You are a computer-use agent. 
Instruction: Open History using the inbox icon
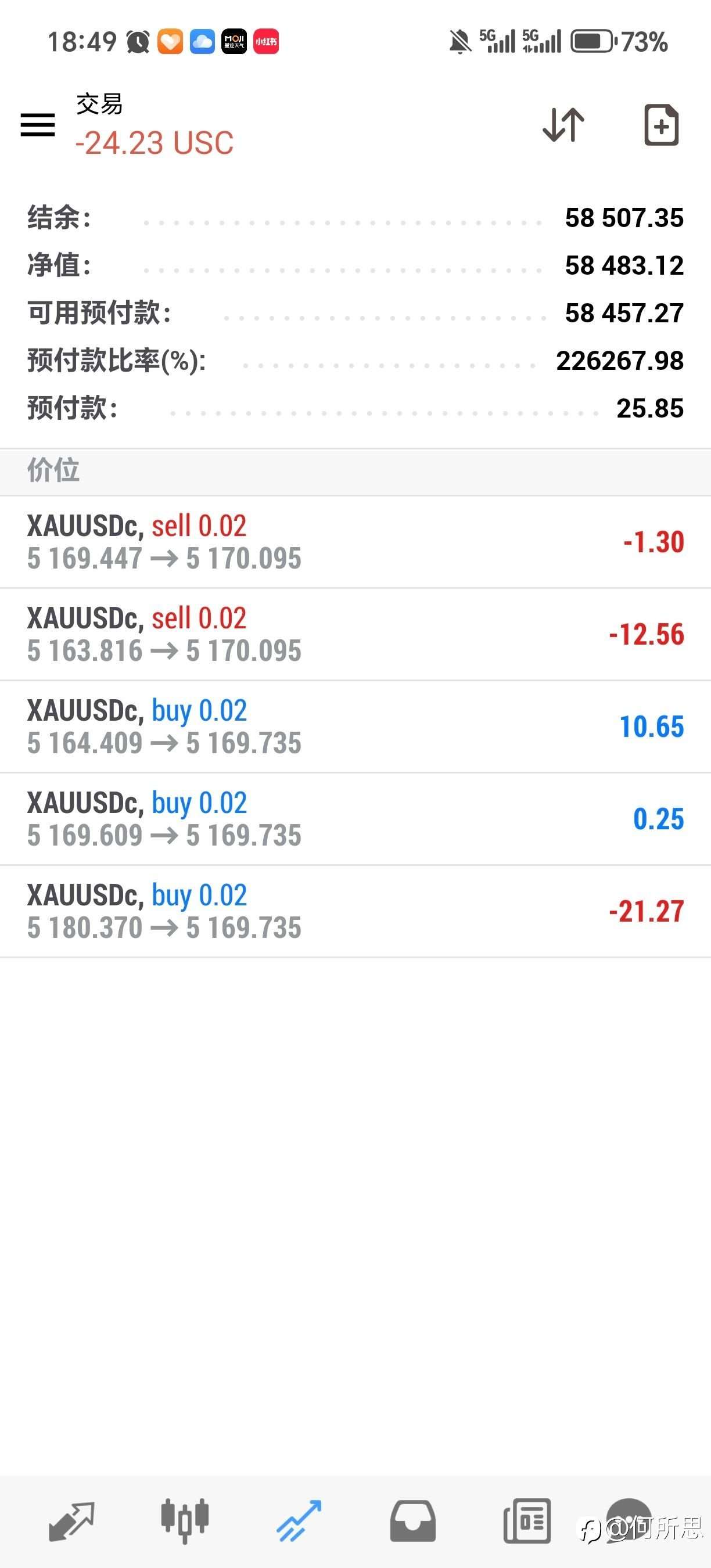pyautogui.click(x=412, y=1518)
